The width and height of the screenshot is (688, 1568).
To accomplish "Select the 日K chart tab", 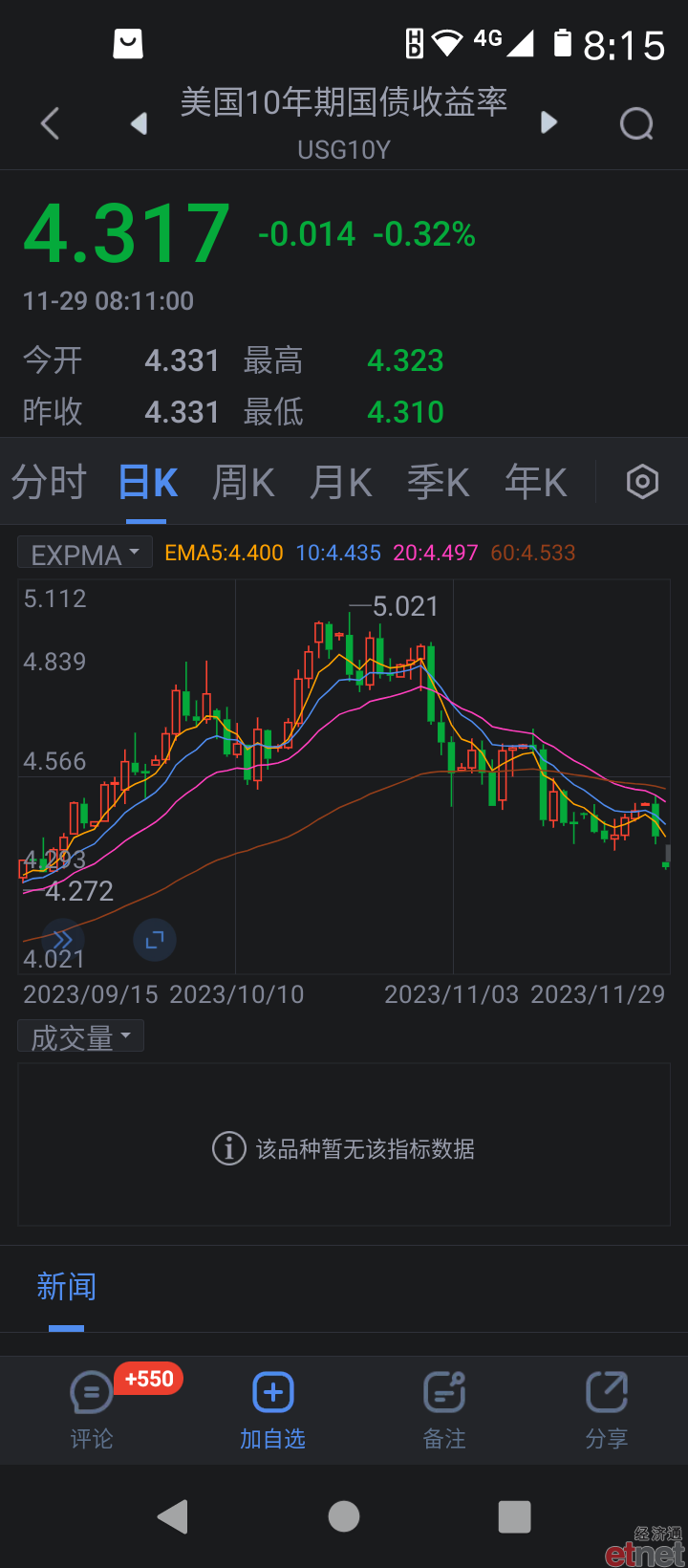I will pos(147,482).
